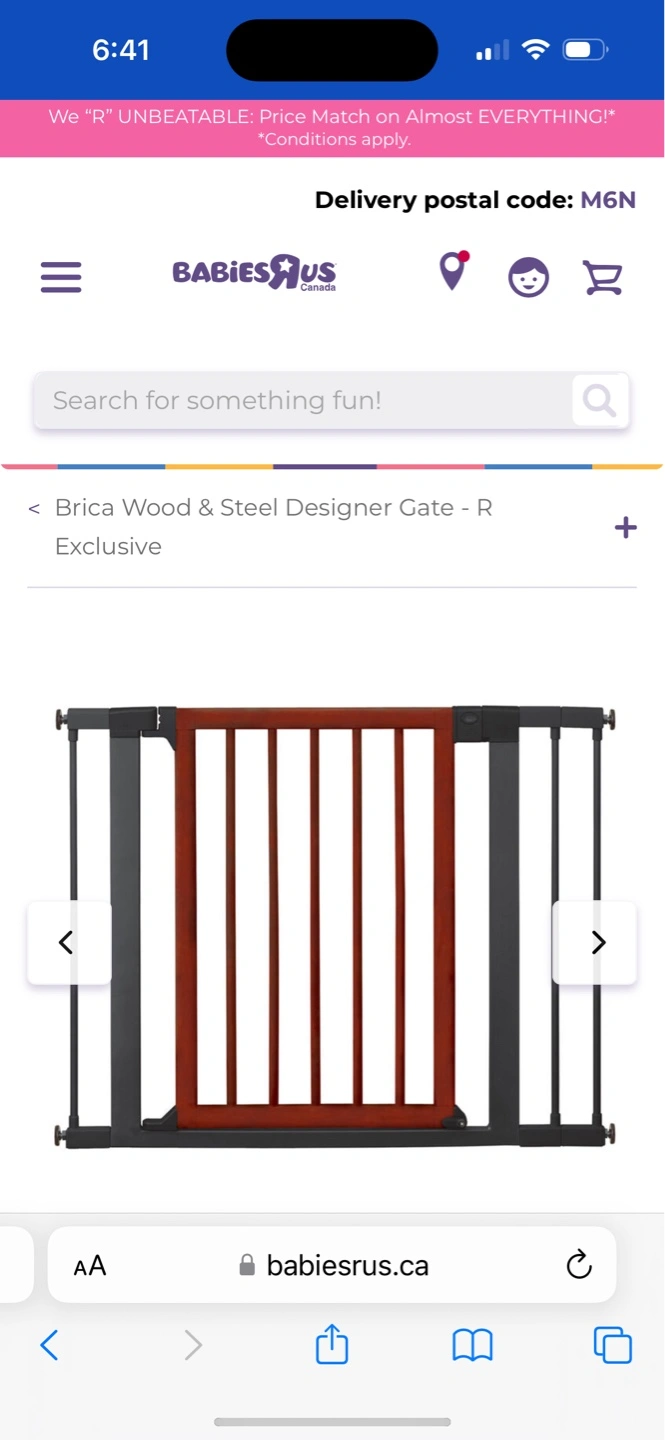The width and height of the screenshot is (665, 1440).
Task: Go to the Babies R Us homepage
Action: pos(254,272)
